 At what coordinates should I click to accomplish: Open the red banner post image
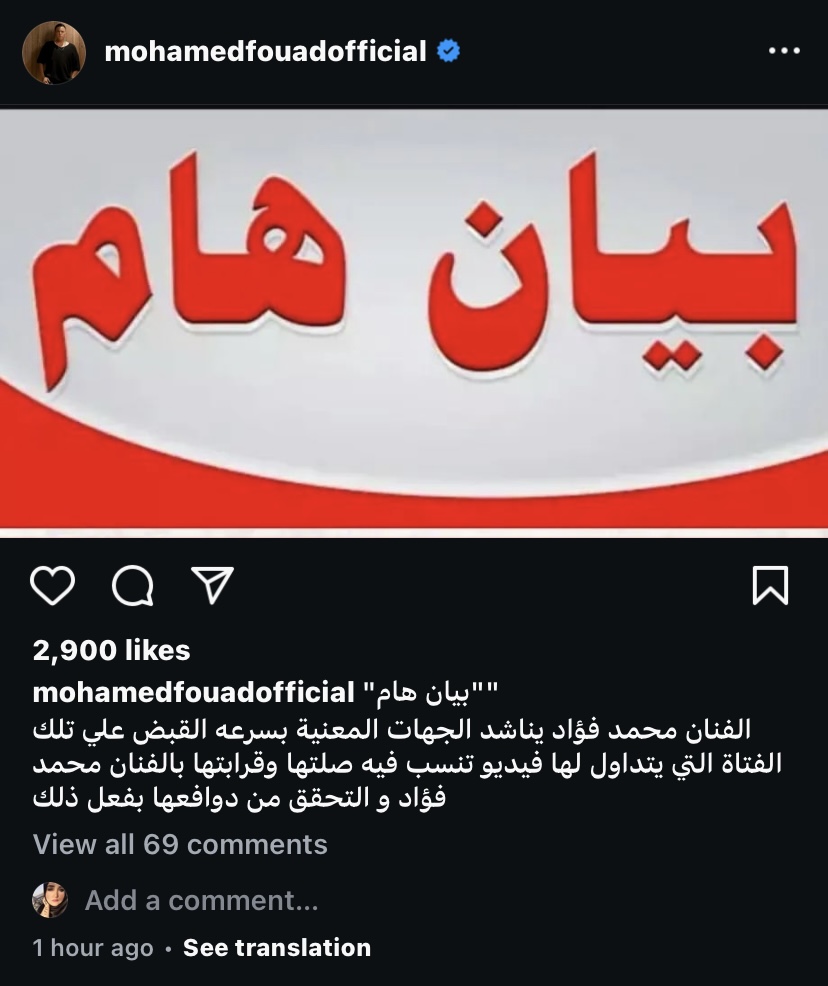[x=414, y=318]
